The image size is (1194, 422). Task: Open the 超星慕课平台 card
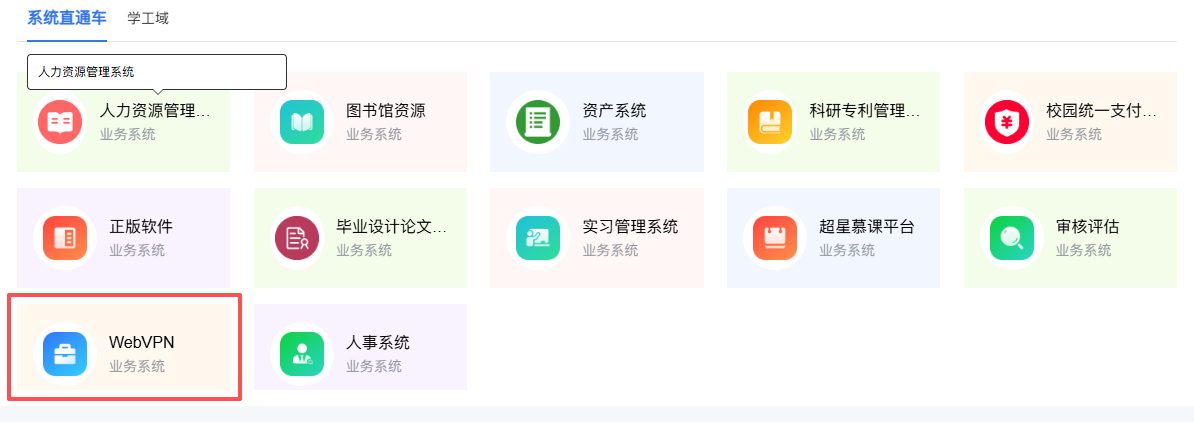833,238
